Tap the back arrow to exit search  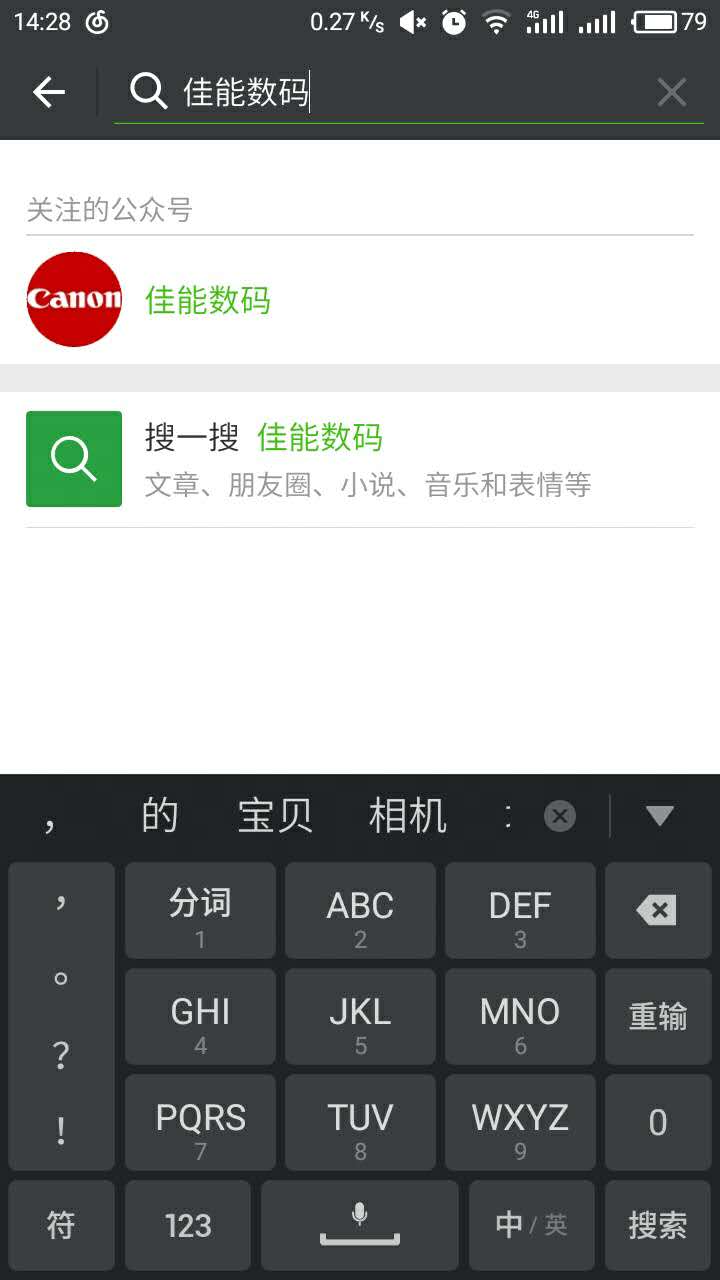(x=48, y=91)
